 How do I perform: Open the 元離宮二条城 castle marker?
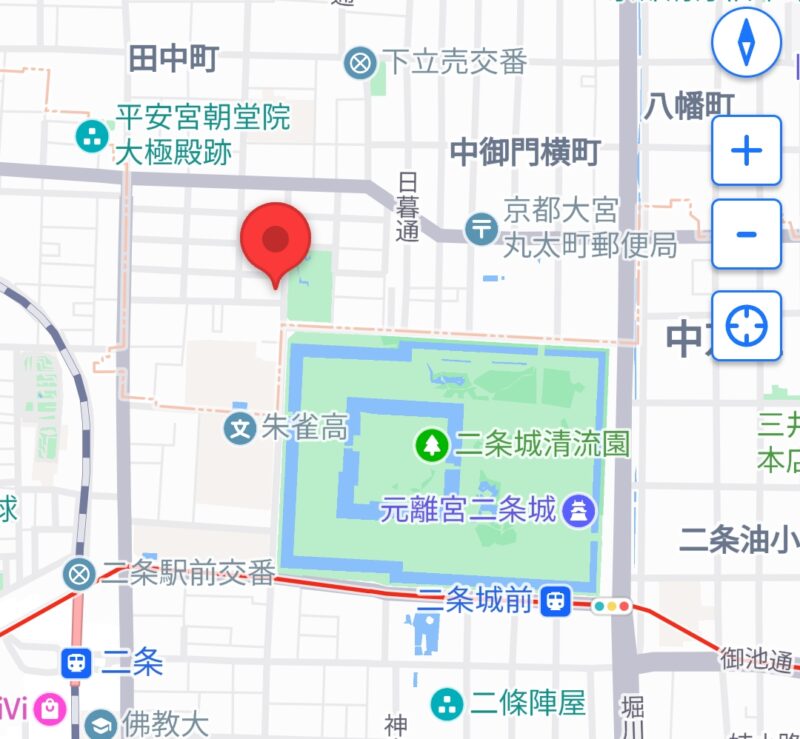pos(580,511)
